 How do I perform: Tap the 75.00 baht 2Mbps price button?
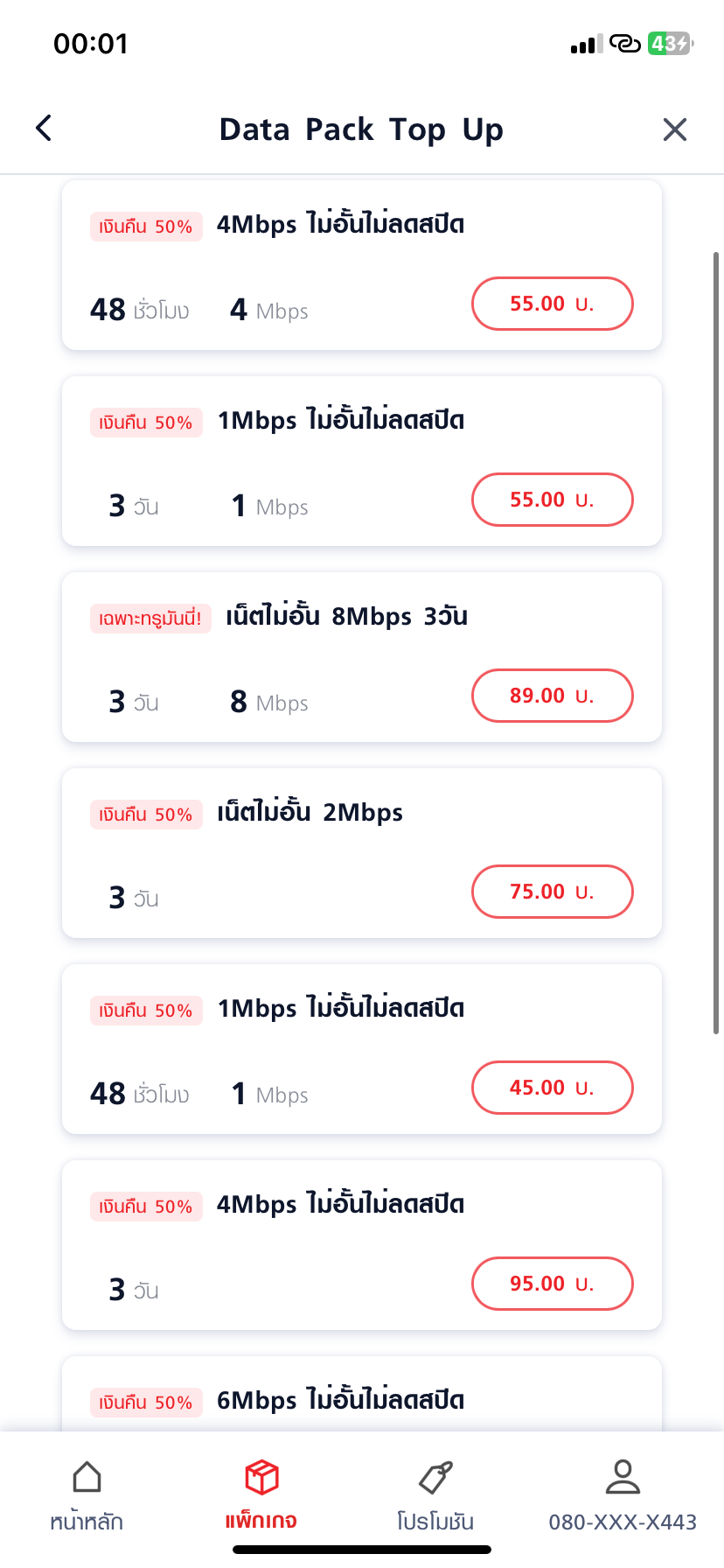click(x=553, y=892)
